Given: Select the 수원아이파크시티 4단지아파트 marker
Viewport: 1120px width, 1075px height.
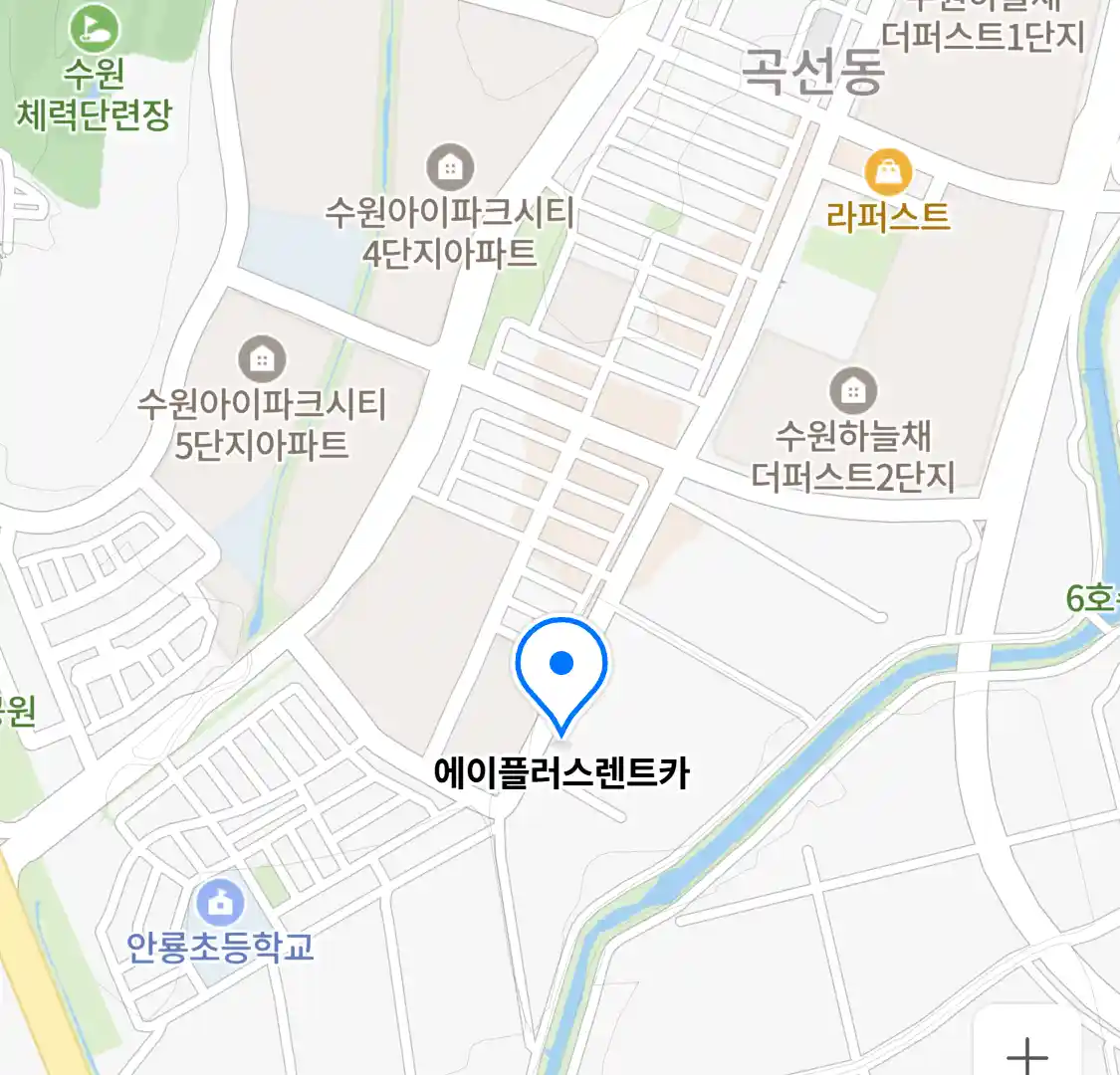Looking at the screenshot, I should point(450,167).
